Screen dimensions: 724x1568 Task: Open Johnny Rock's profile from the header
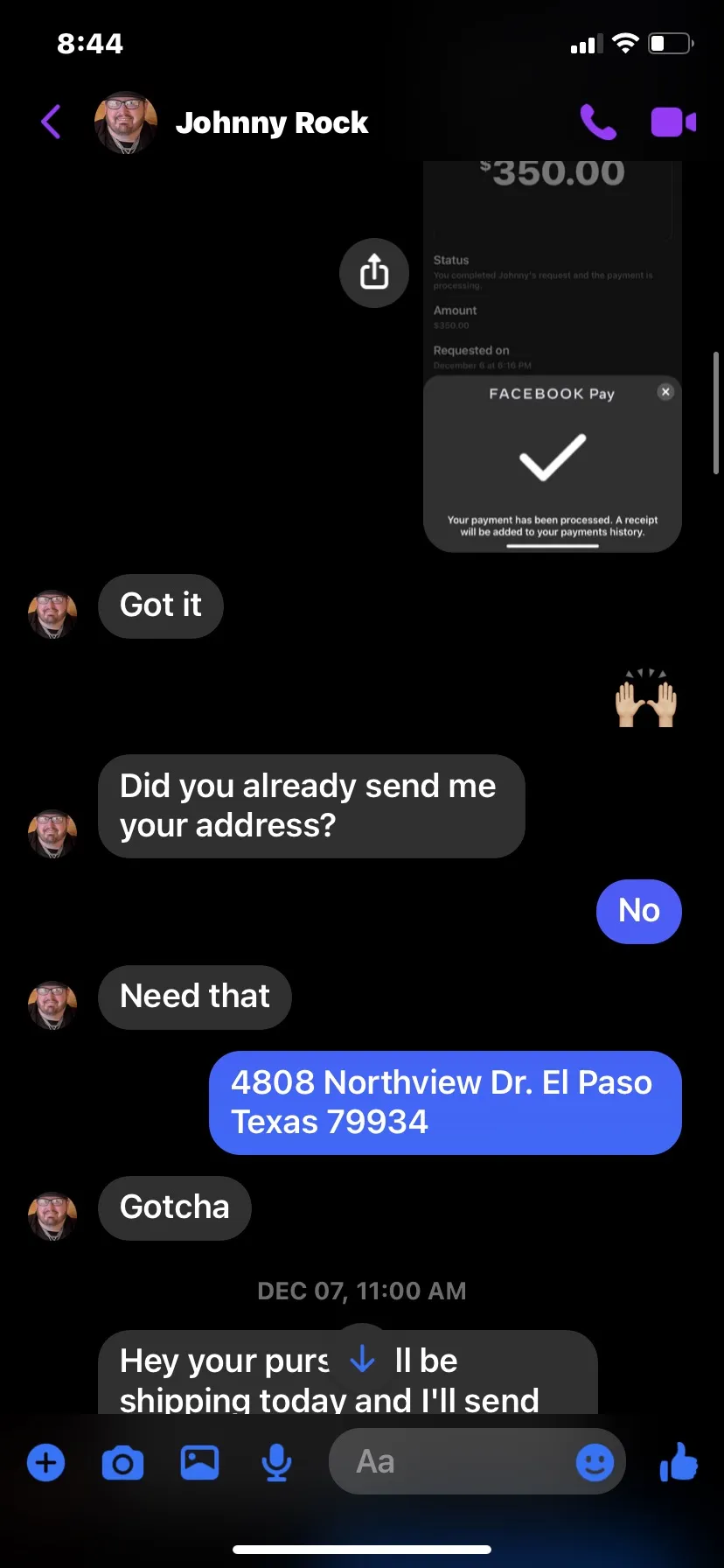pos(232,122)
